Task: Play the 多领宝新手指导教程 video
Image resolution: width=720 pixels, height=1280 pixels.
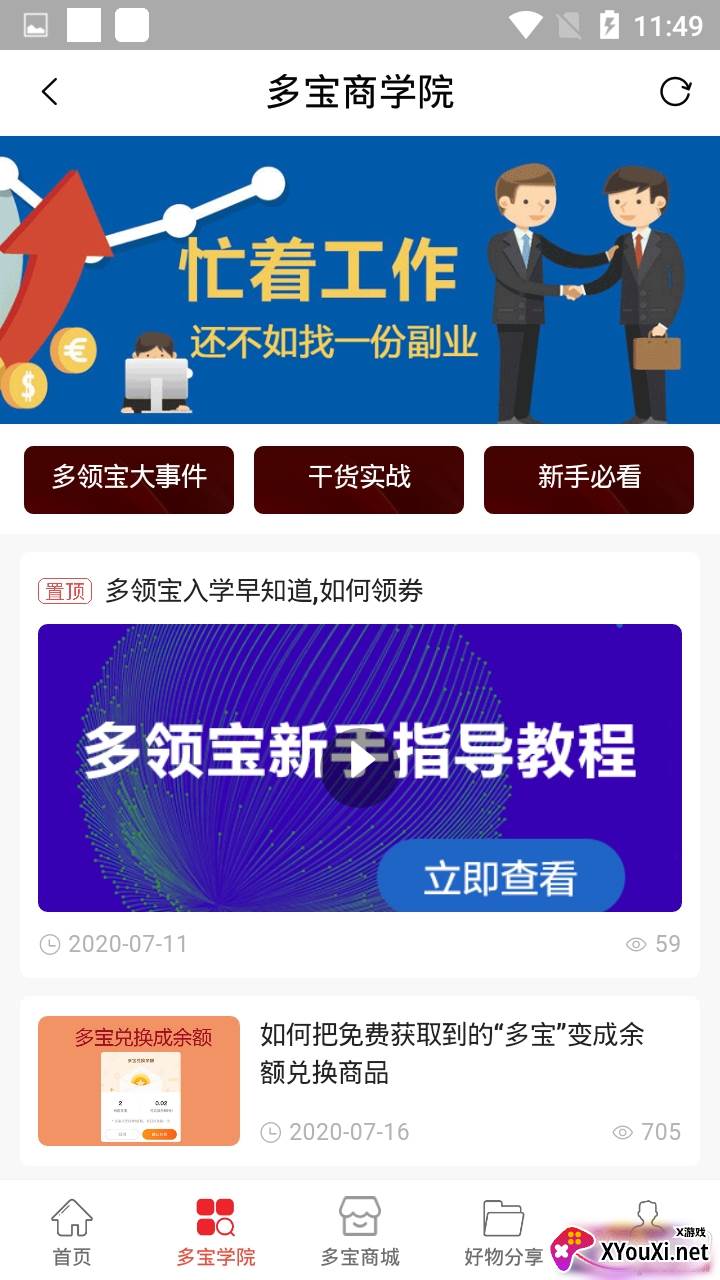Action: pyautogui.click(x=360, y=762)
